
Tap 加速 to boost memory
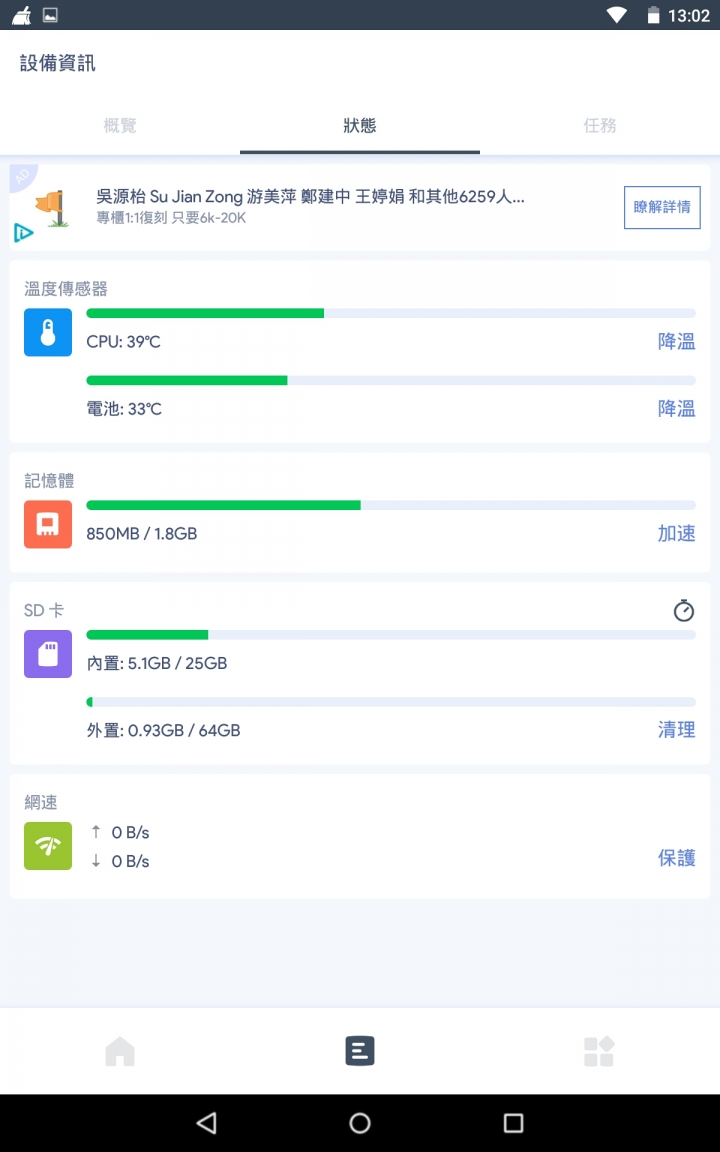(676, 533)
